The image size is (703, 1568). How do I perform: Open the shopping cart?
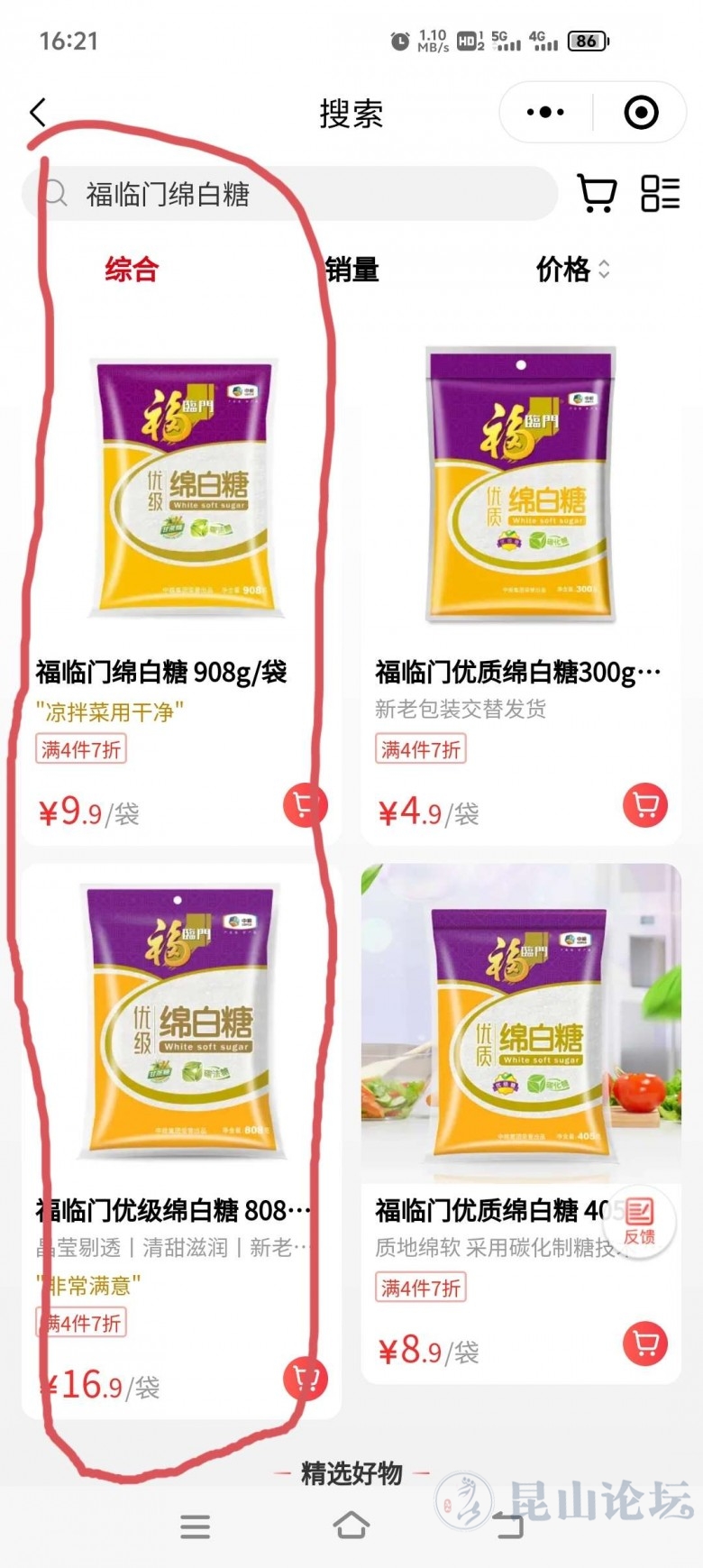(x=596, y=193)
